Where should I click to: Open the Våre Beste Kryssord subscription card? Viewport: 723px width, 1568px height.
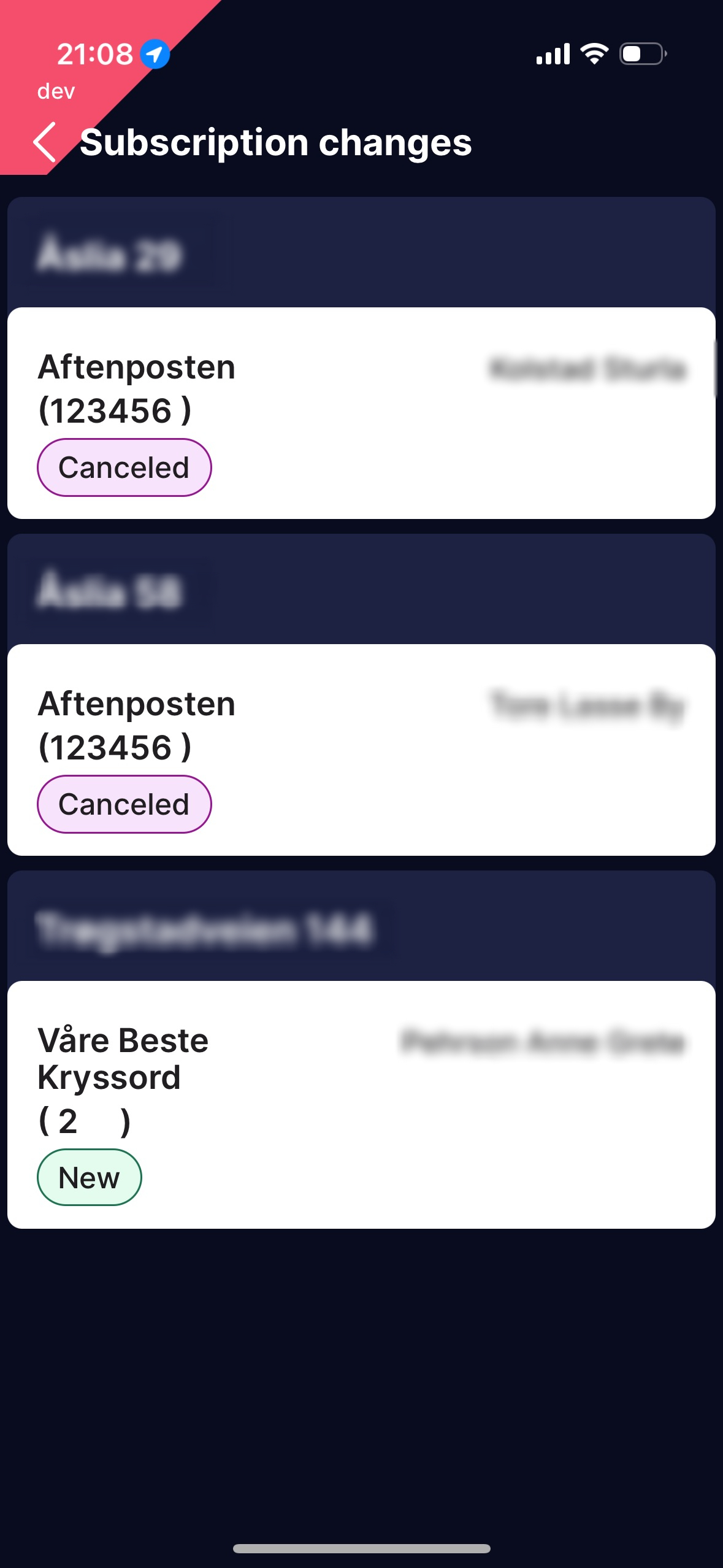coord(361,1104)
